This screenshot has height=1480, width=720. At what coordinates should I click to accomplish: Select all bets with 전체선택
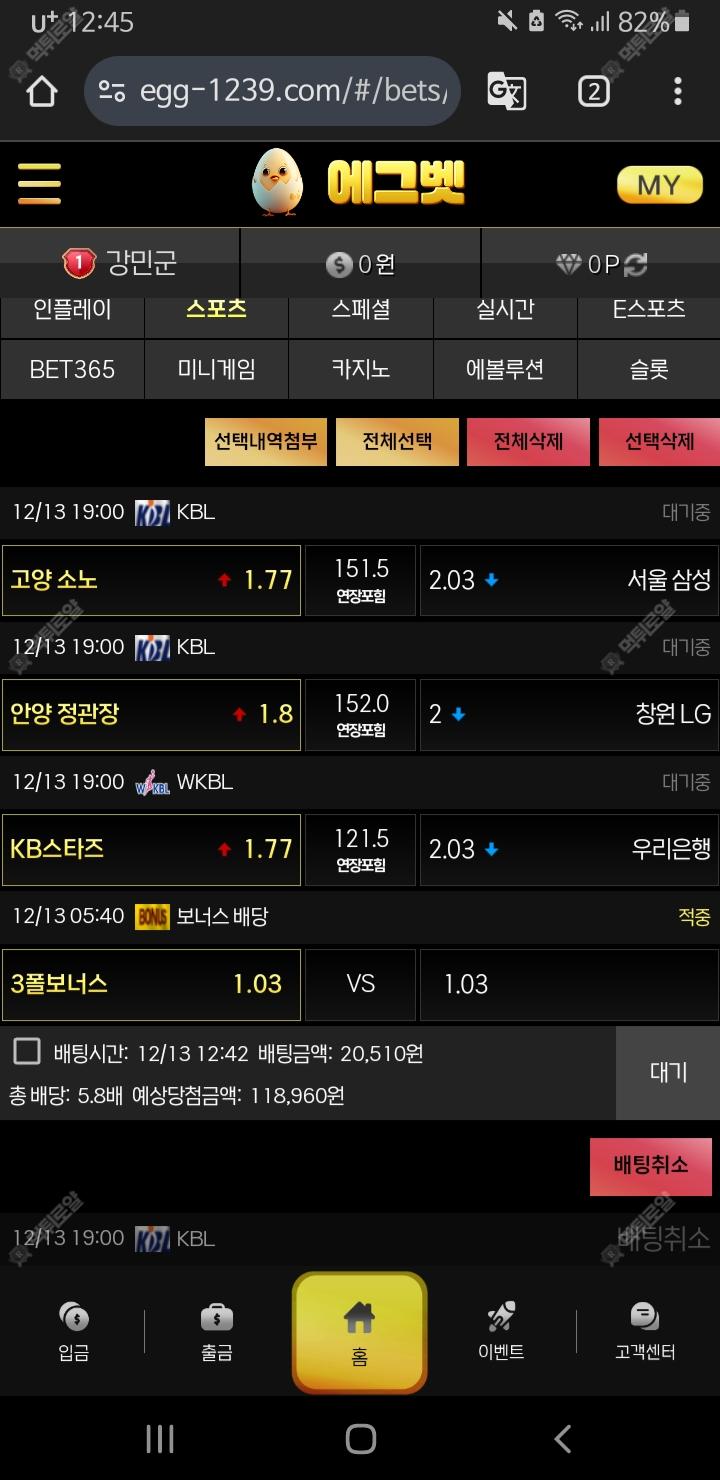coord(397,441)
